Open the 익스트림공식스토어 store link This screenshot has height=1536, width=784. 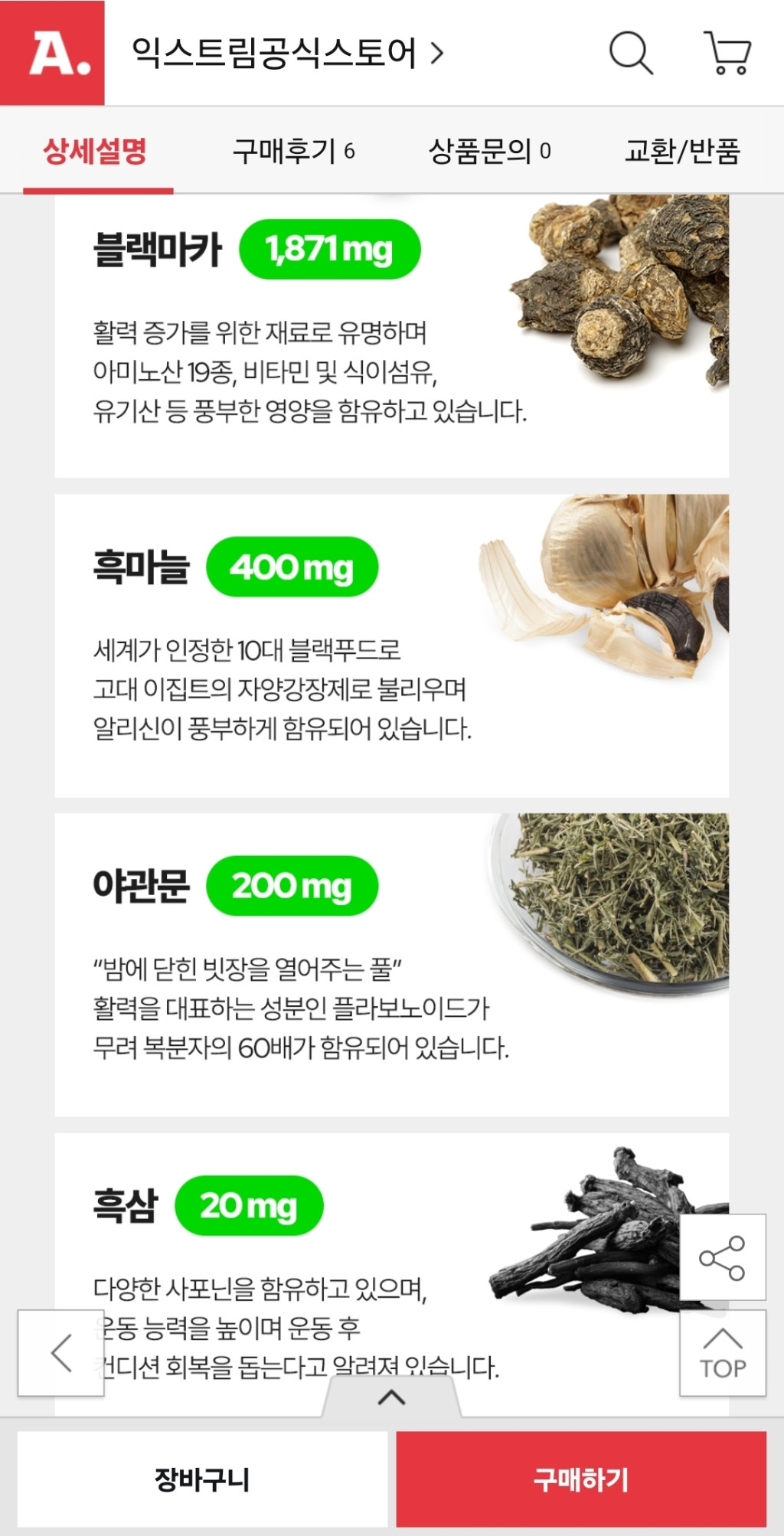[287, 53]
